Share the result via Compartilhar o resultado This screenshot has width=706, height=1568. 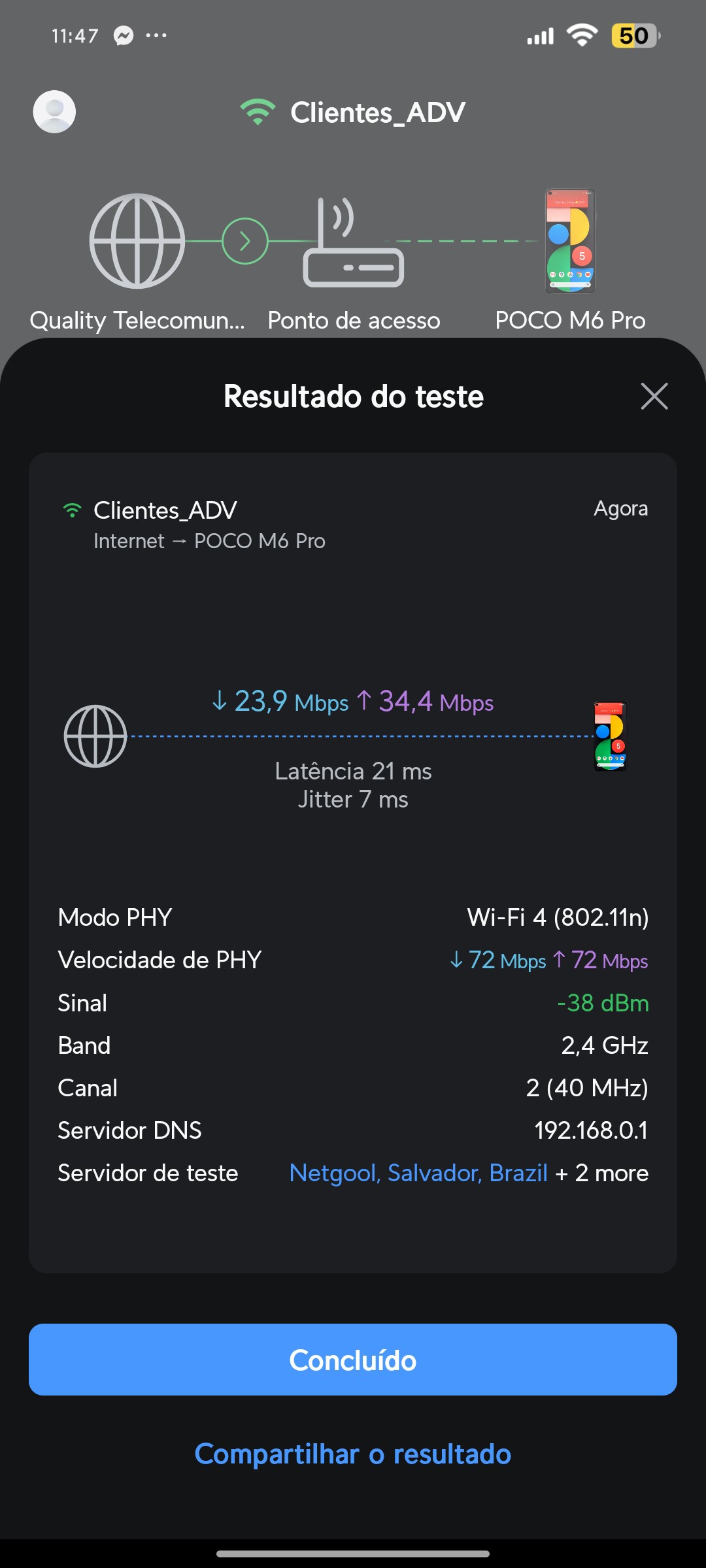pos(353,1454)
